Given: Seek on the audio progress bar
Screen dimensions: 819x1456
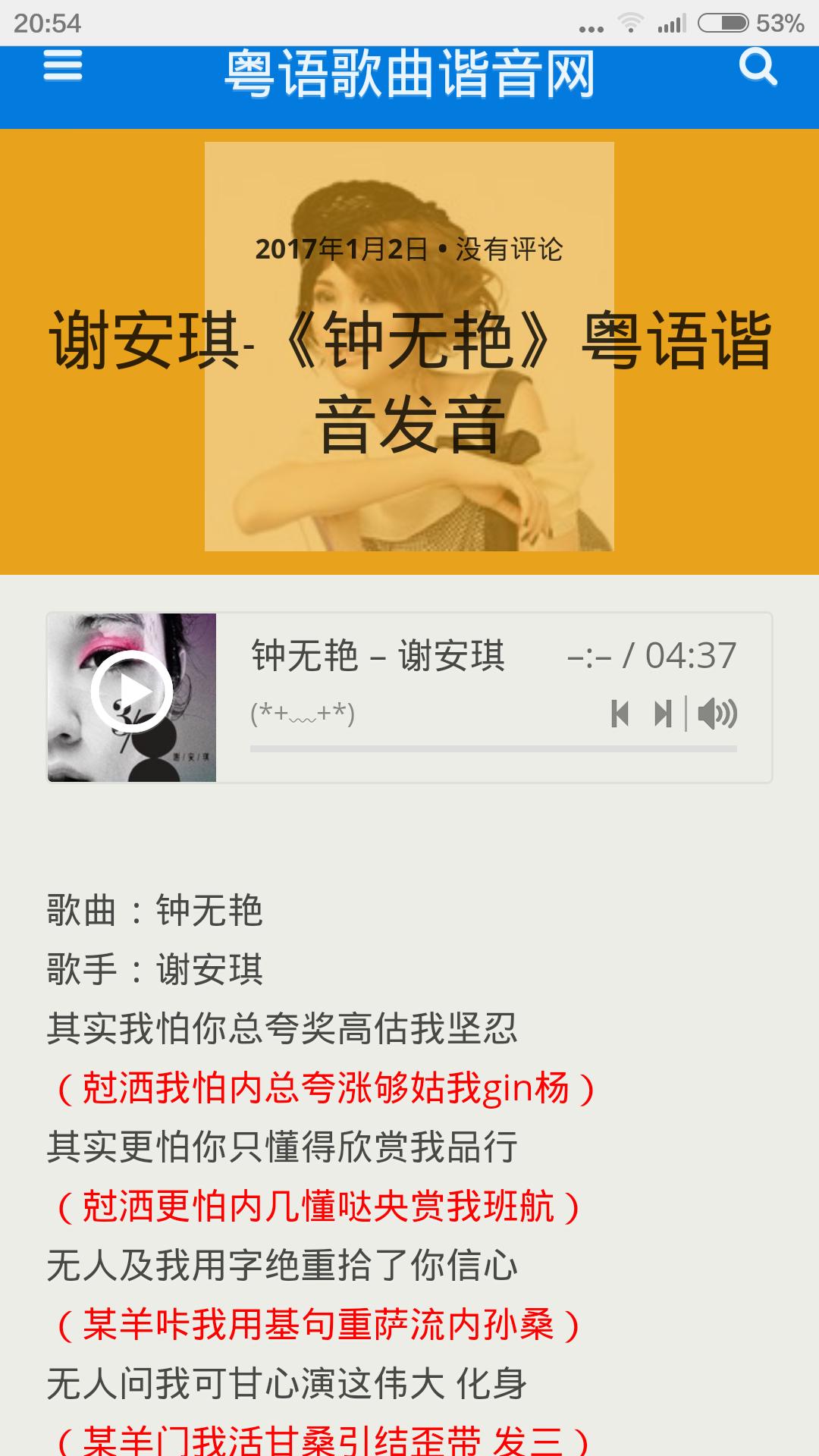Looking at the screenshot, I should (x=493, y=748).
